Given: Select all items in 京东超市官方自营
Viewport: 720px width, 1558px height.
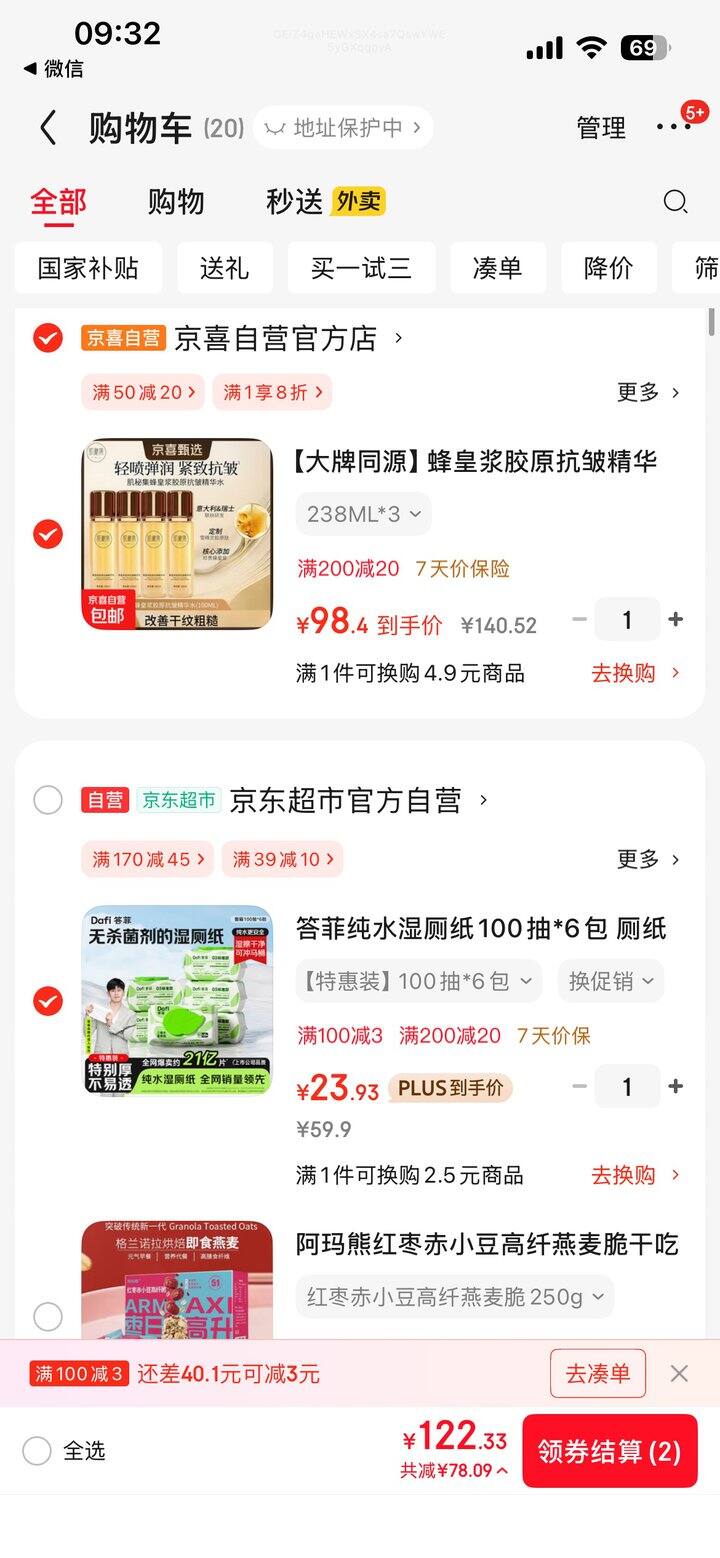Looking at the screenshot, I should [x=47, y=800].
